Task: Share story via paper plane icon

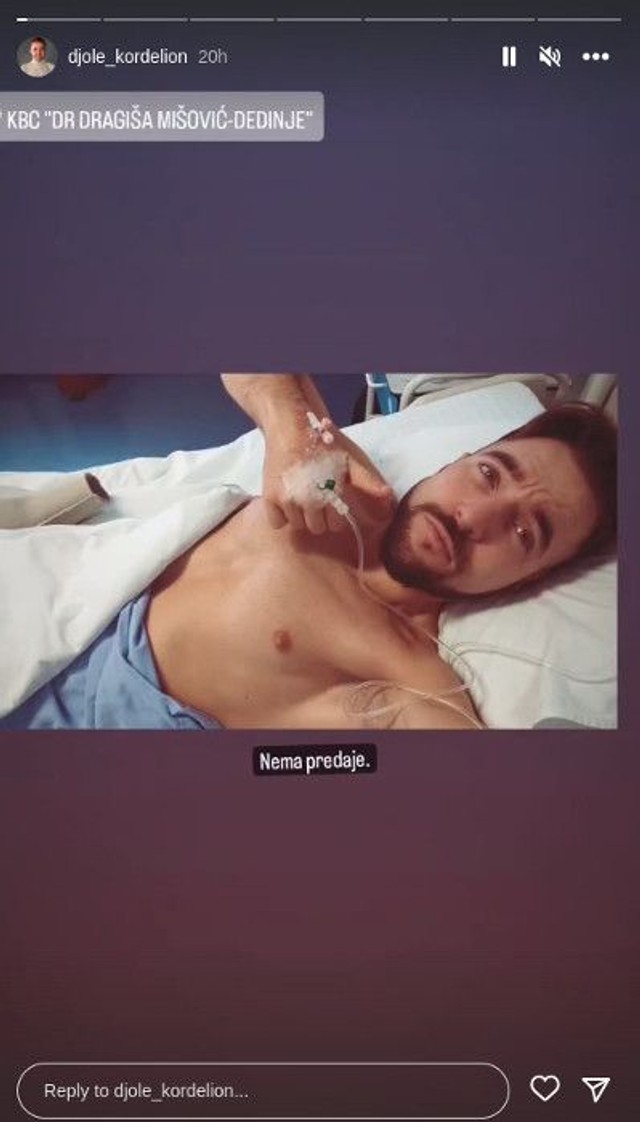Action: click(x=596, y=1089)
